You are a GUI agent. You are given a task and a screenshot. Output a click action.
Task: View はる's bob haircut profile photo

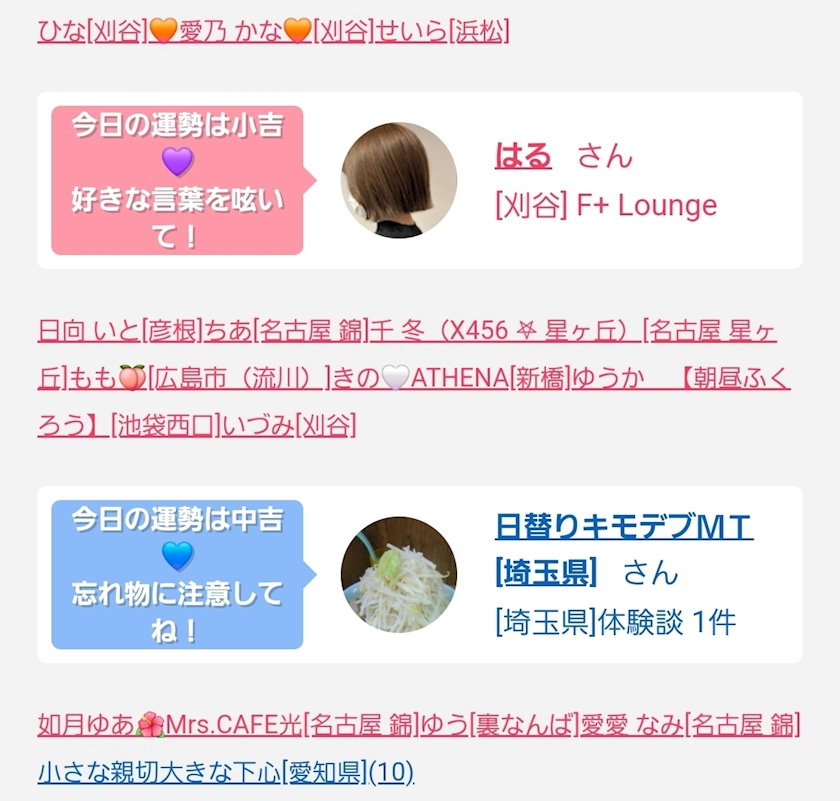tap(399, 180)
